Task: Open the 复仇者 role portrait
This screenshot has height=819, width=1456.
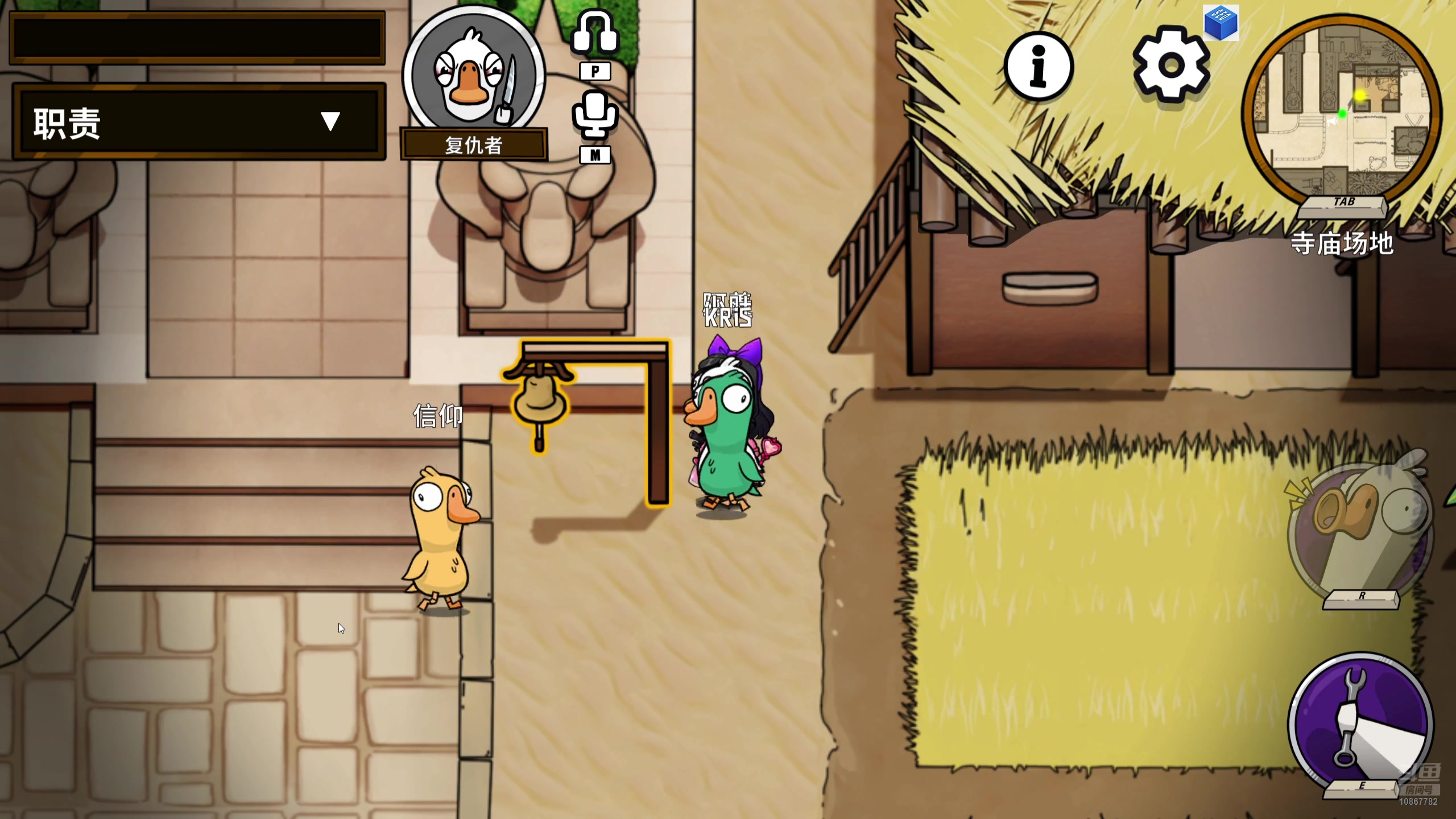Action: tap(473, 74)
